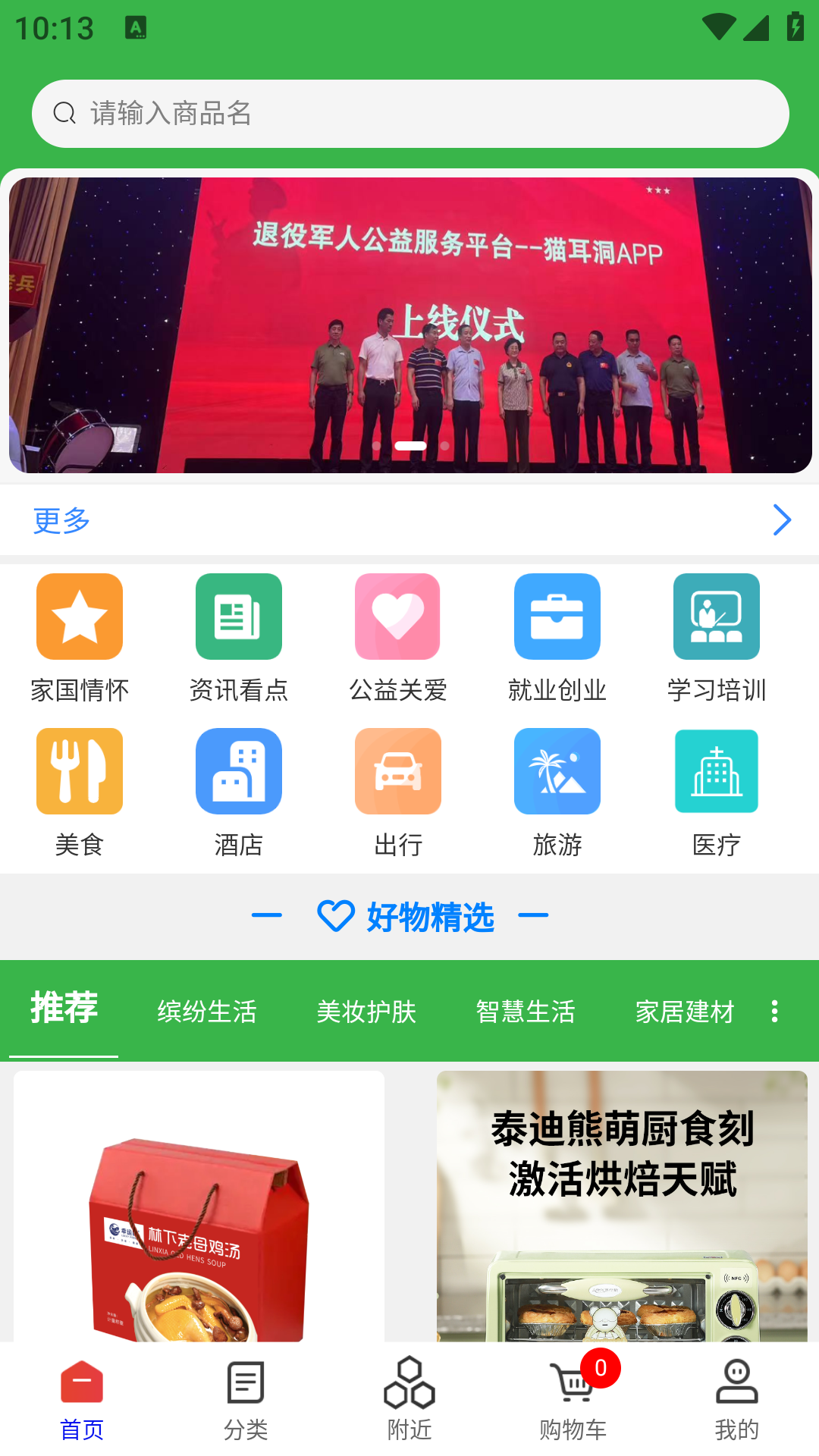The image size is (819, 1456).
Task: Open the 资讯看点 category
Action: tap(239, 637)
